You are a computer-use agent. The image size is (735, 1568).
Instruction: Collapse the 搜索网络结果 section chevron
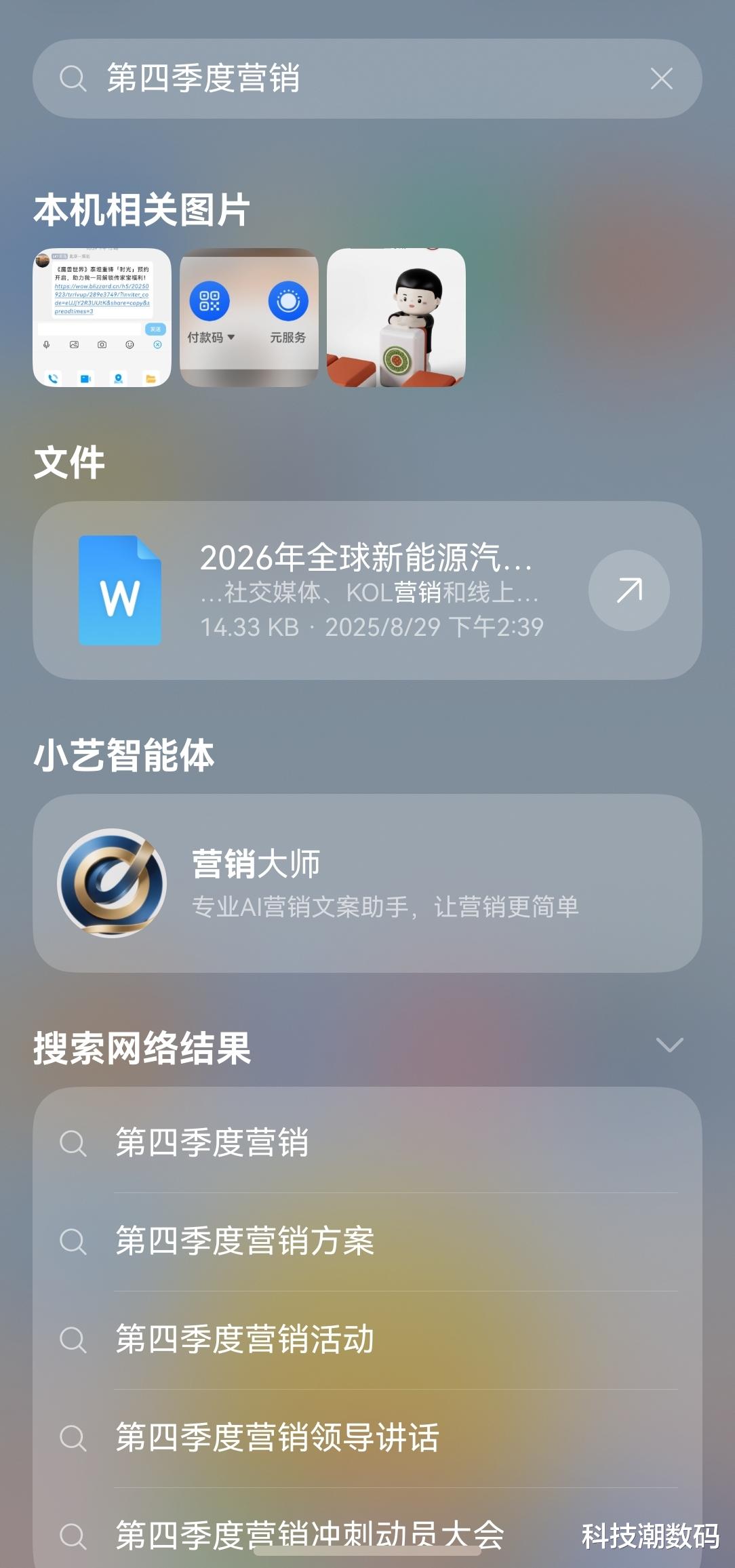669,1045
